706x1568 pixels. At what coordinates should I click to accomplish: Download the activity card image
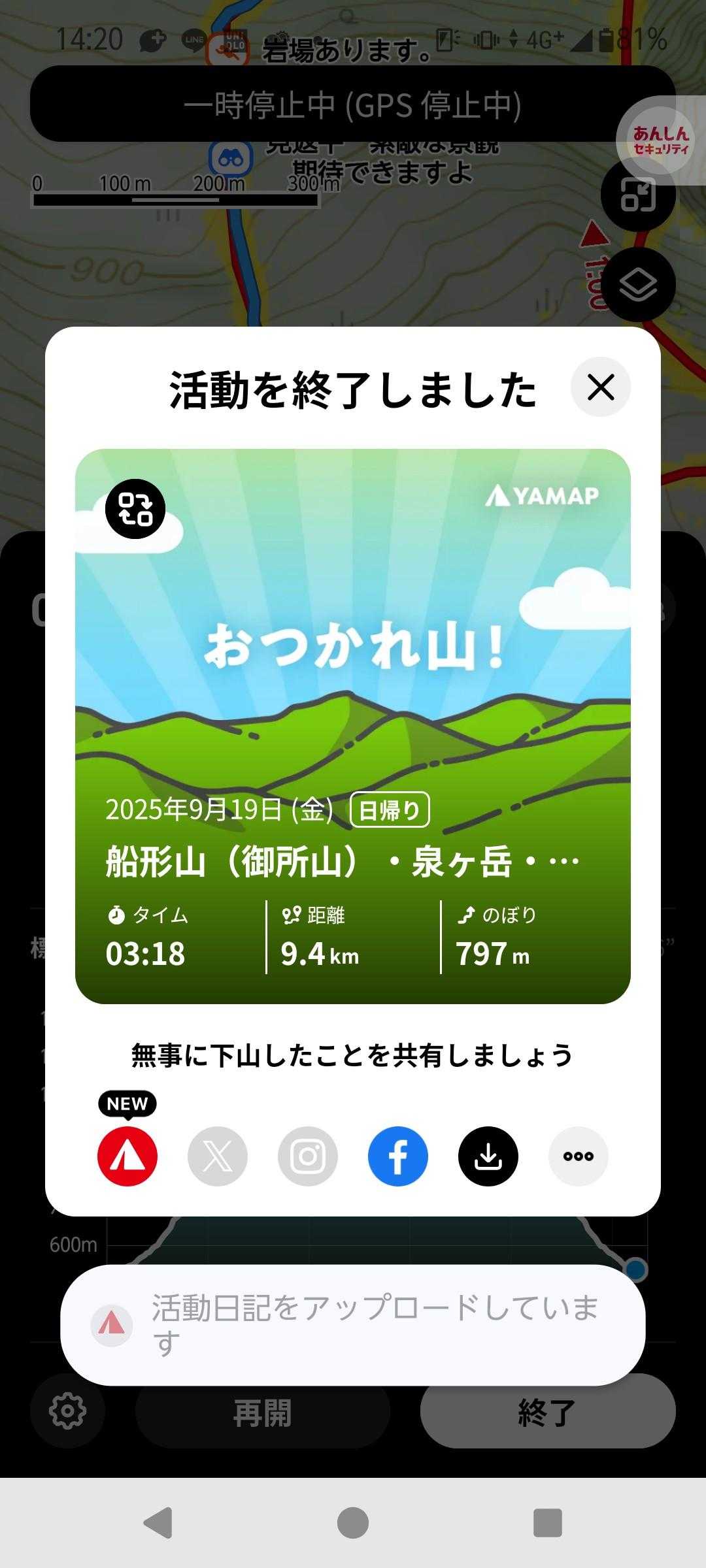488,1156
